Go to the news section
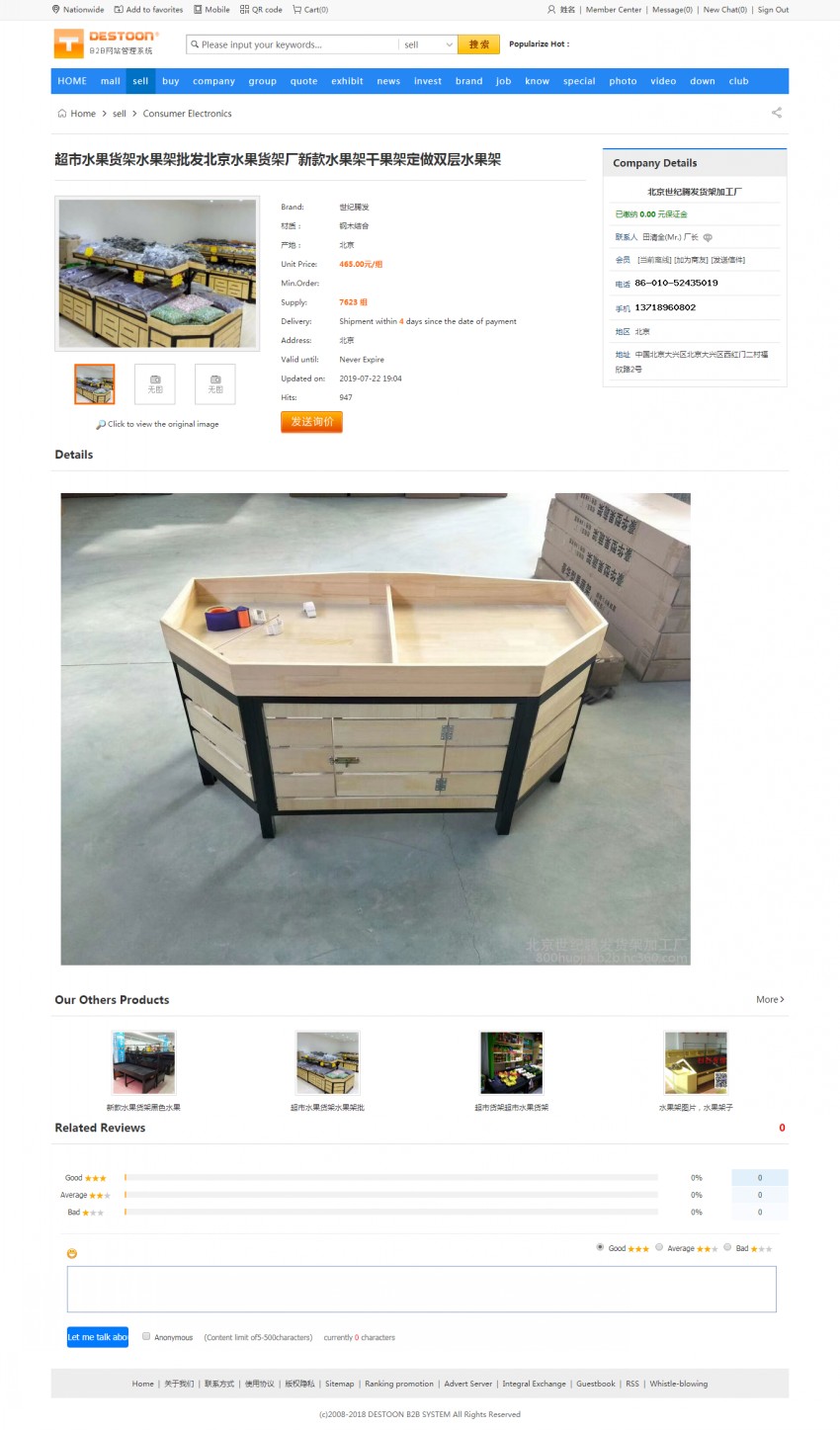 click(x=388, y=81)
